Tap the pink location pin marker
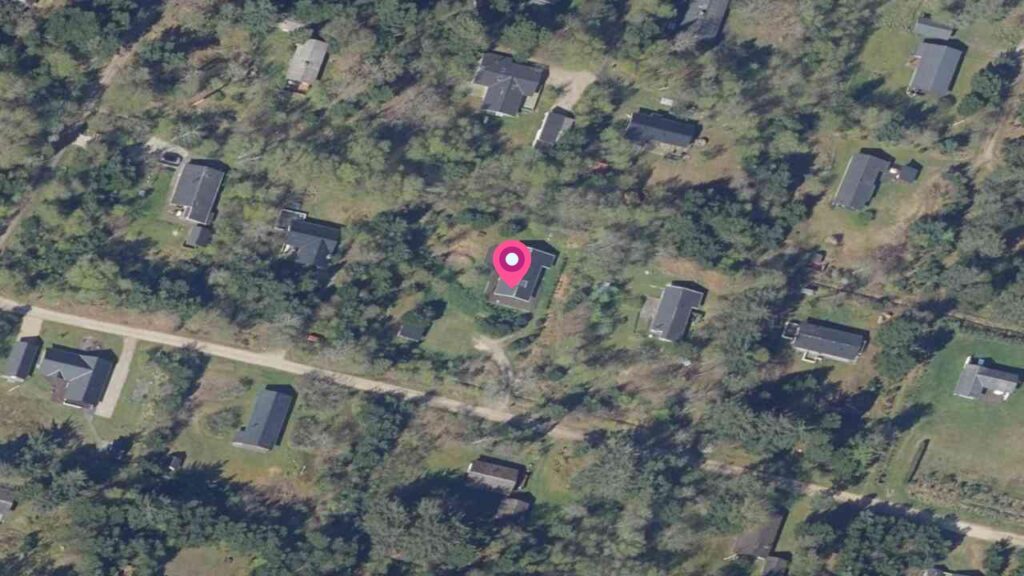Screen dimensions: 1024x576 click(512, 263)
